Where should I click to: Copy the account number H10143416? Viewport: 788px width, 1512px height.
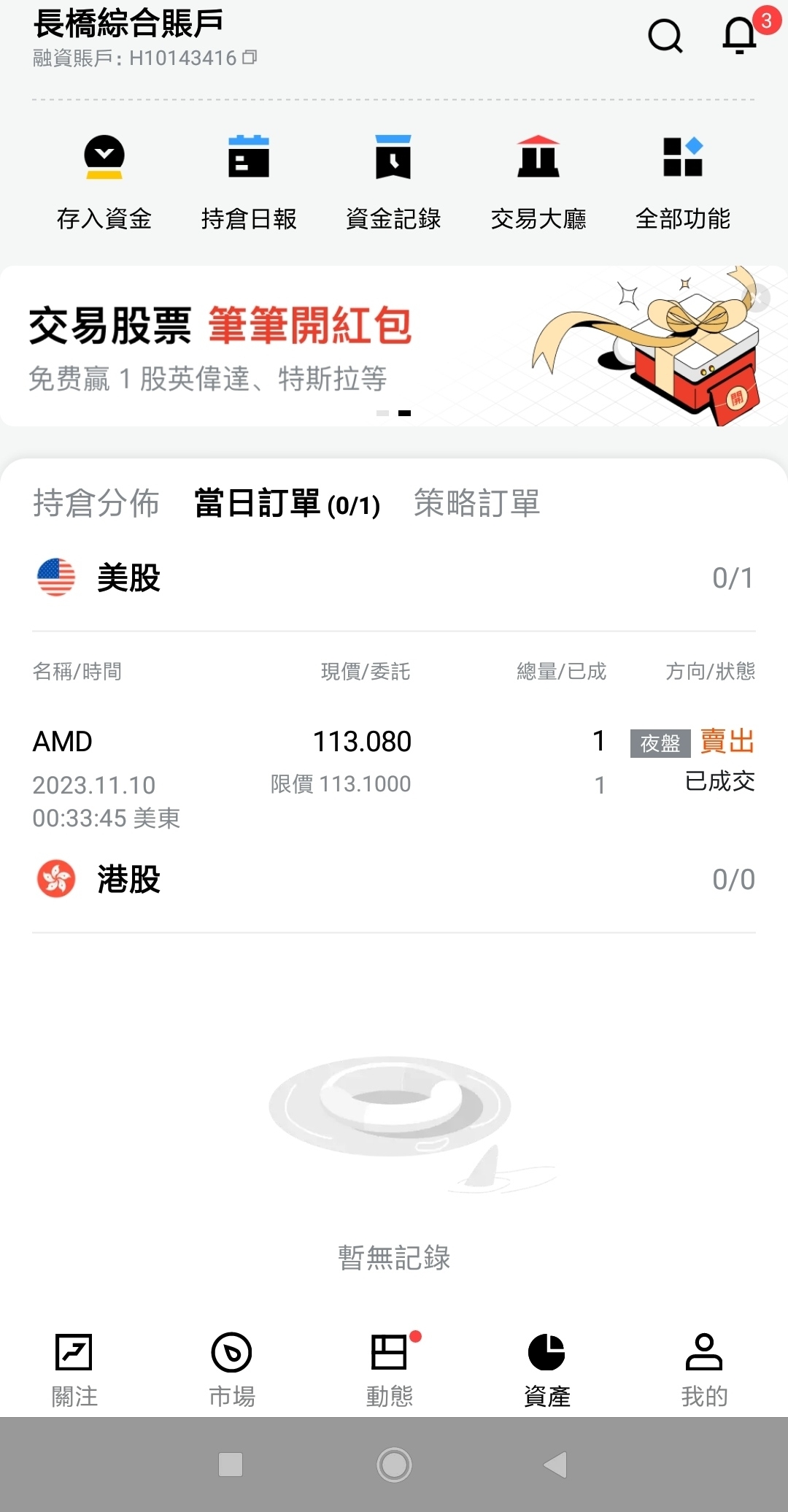point(250,57)
